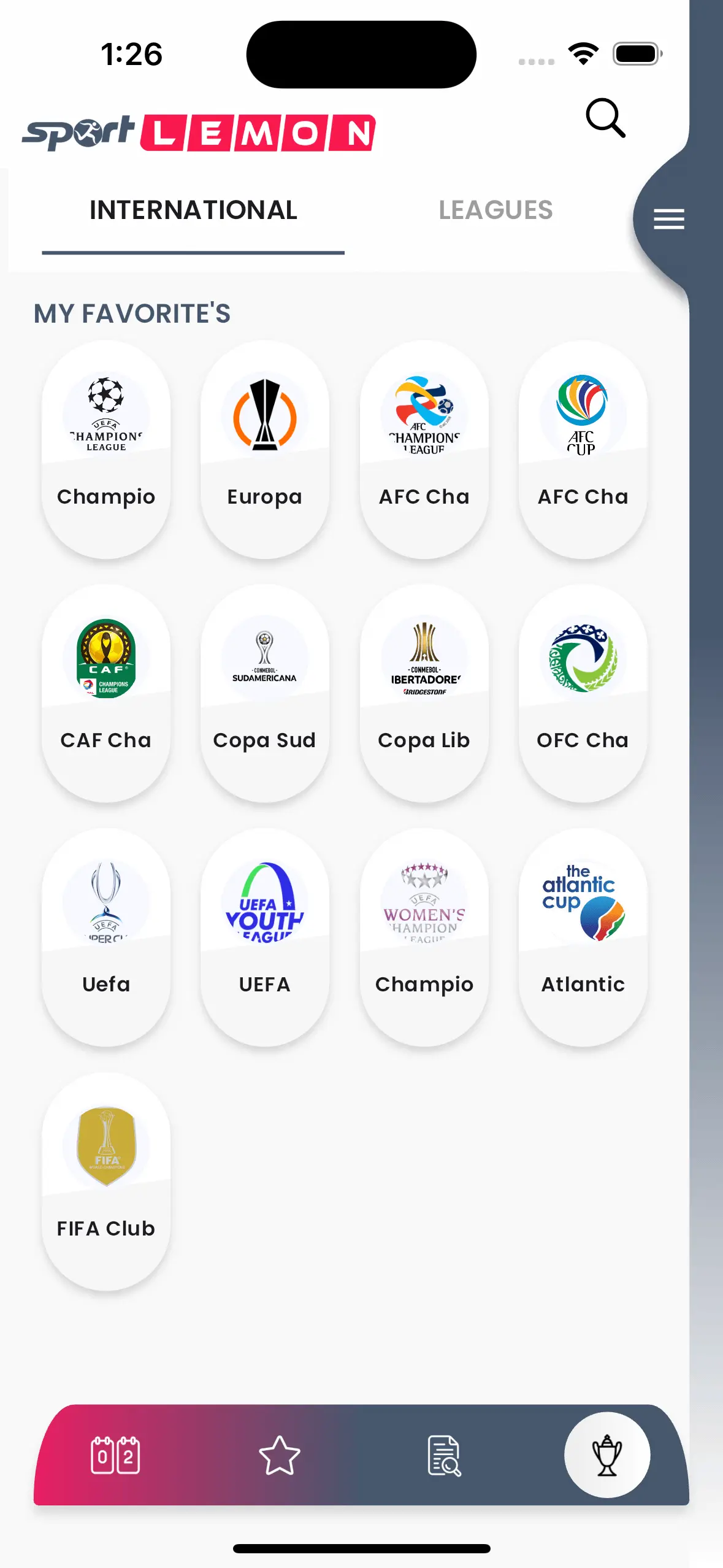Image resolution: width=723 pixels, height=1568 pixels.
Task: Go to the star favorites tab
Action: click(x=280, y=1455)
